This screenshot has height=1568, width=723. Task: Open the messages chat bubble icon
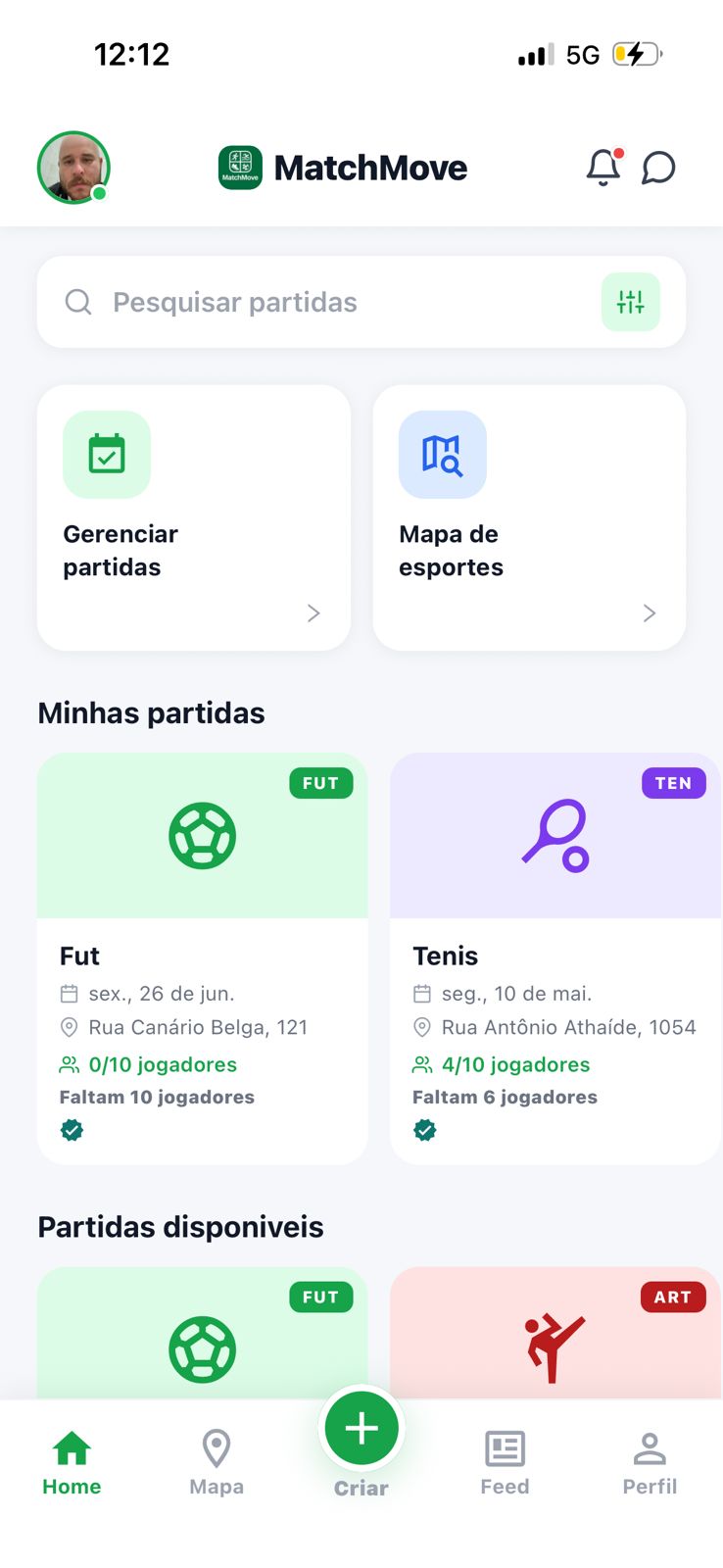tap(658, 168)
